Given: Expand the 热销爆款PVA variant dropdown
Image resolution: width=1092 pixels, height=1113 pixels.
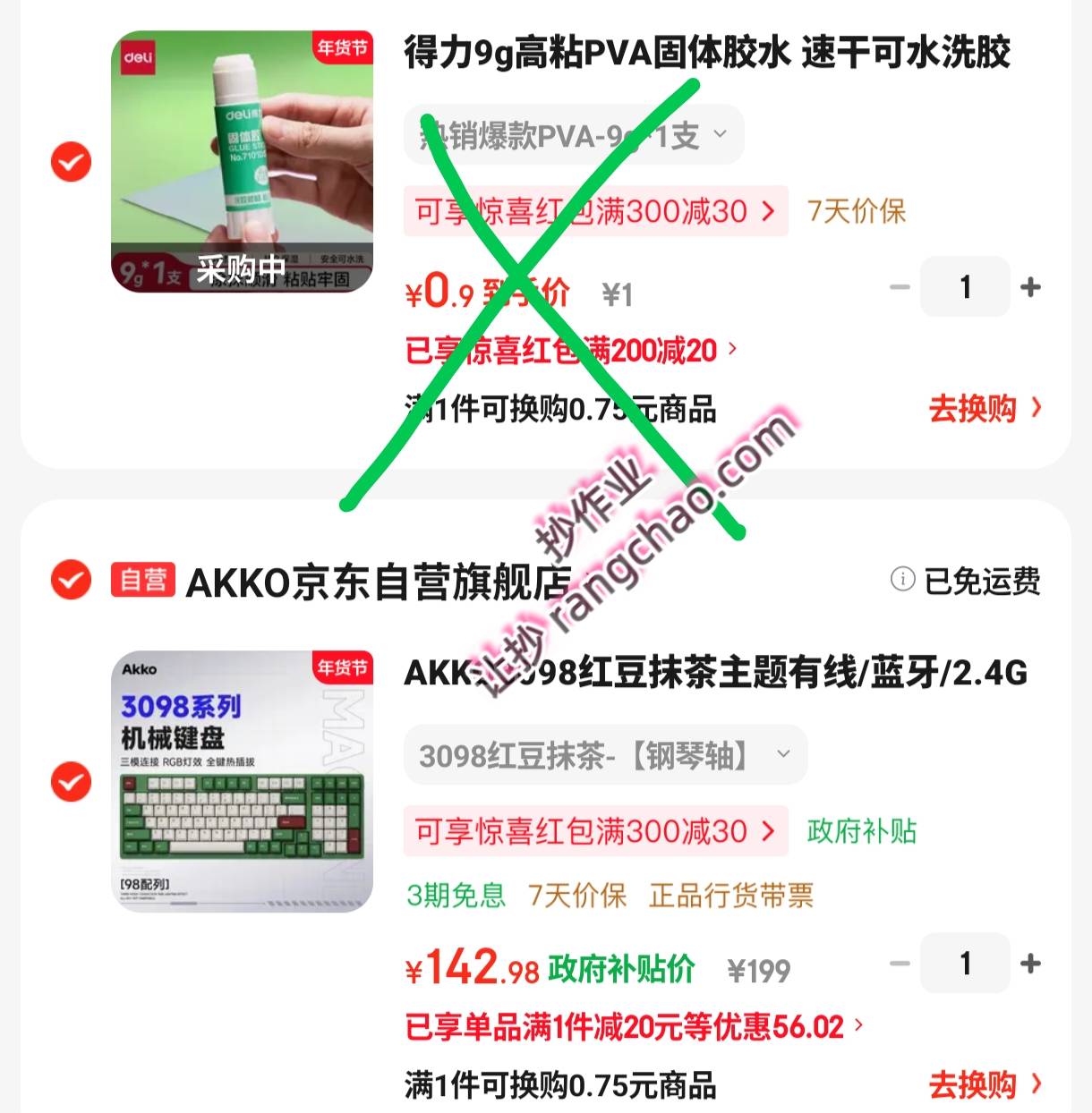Looking at the screenshot, I should pyautogui.click(x=574, y=136).
